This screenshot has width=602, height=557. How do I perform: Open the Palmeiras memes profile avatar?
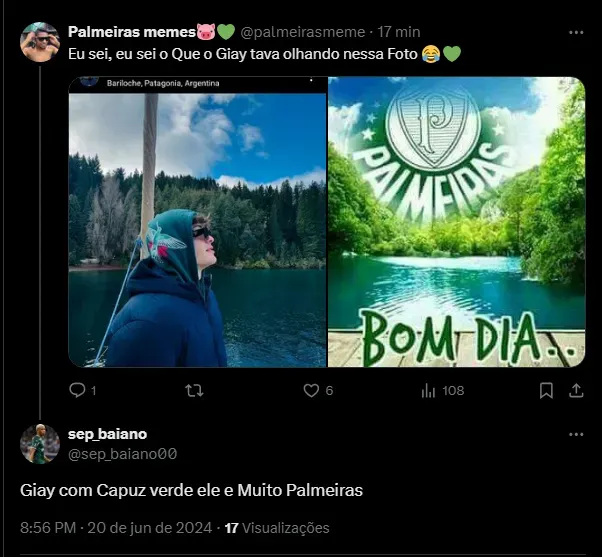40,42
